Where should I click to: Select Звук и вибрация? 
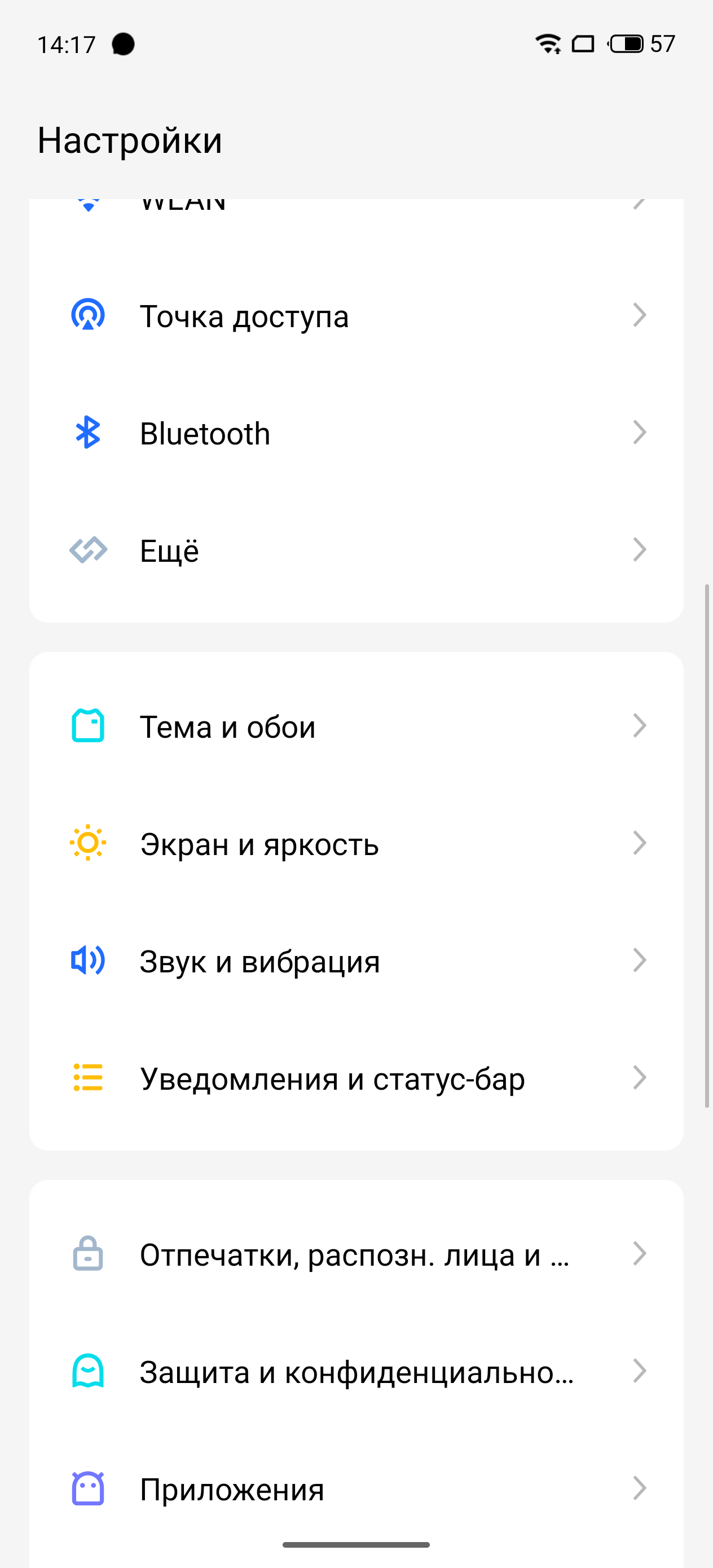pyautogui.click(x=355, y=961)
